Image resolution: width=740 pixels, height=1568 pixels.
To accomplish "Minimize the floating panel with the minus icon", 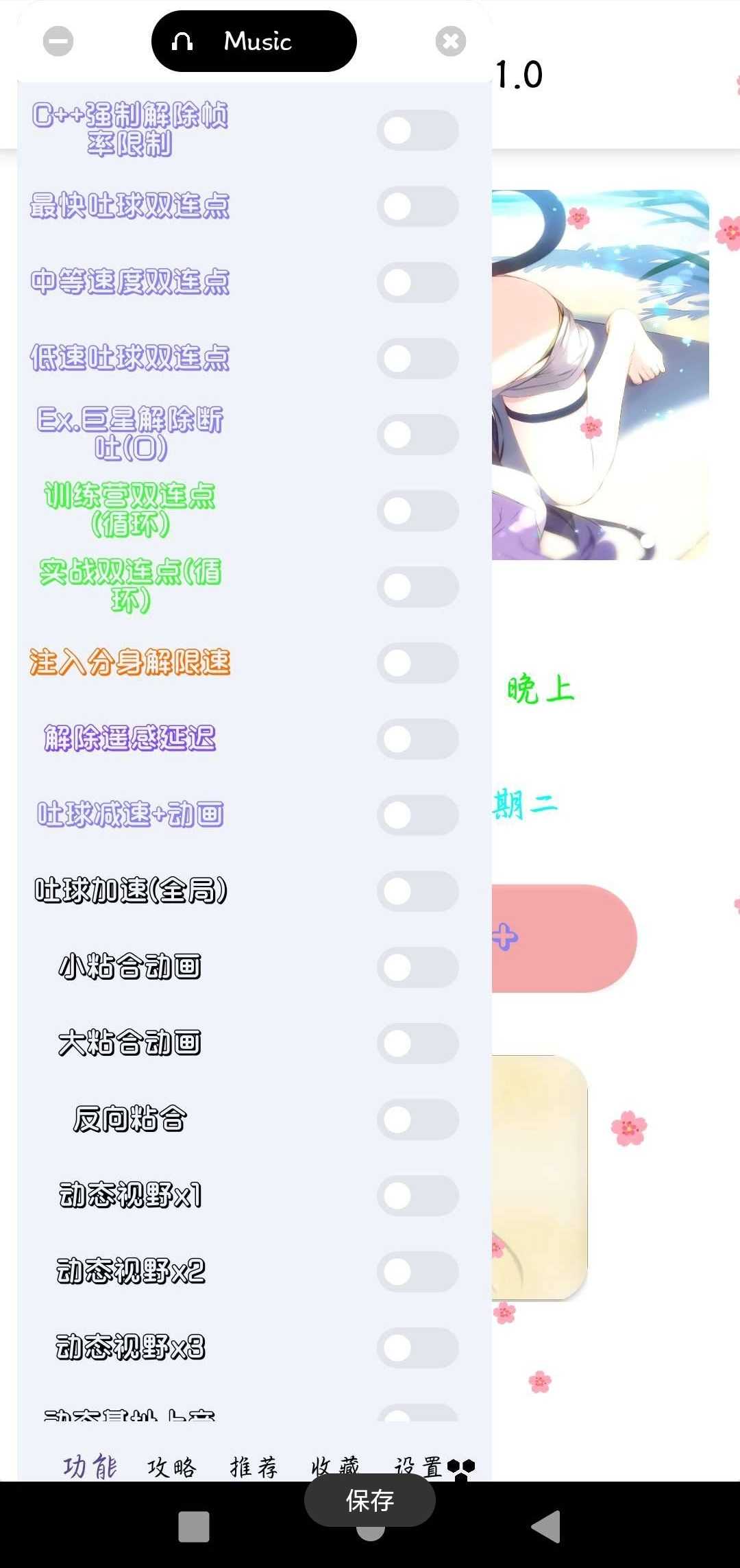I will [58, 41].
